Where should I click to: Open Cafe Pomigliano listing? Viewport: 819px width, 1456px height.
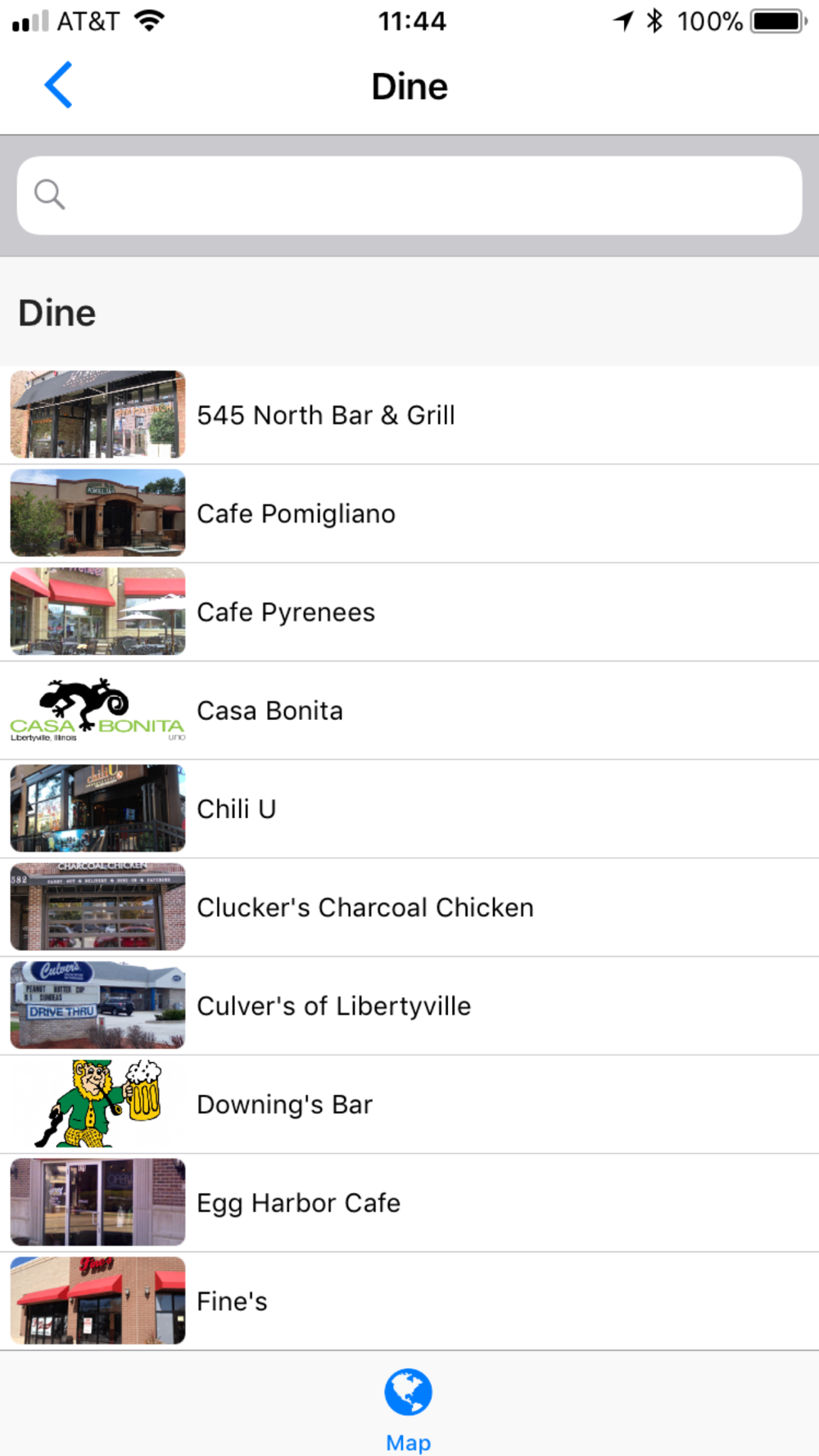tap(409, 513)
